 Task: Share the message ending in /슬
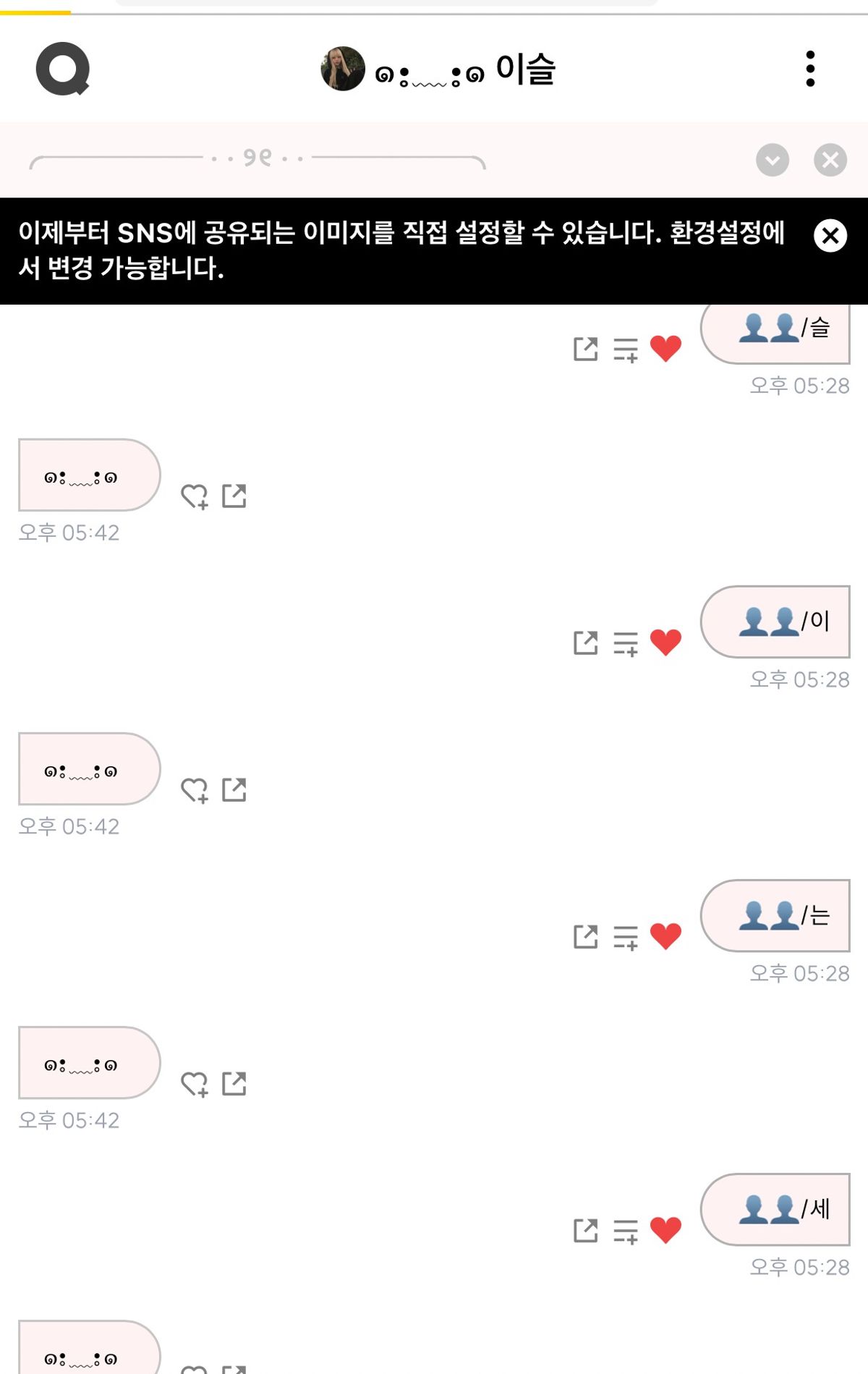(585, 349)
